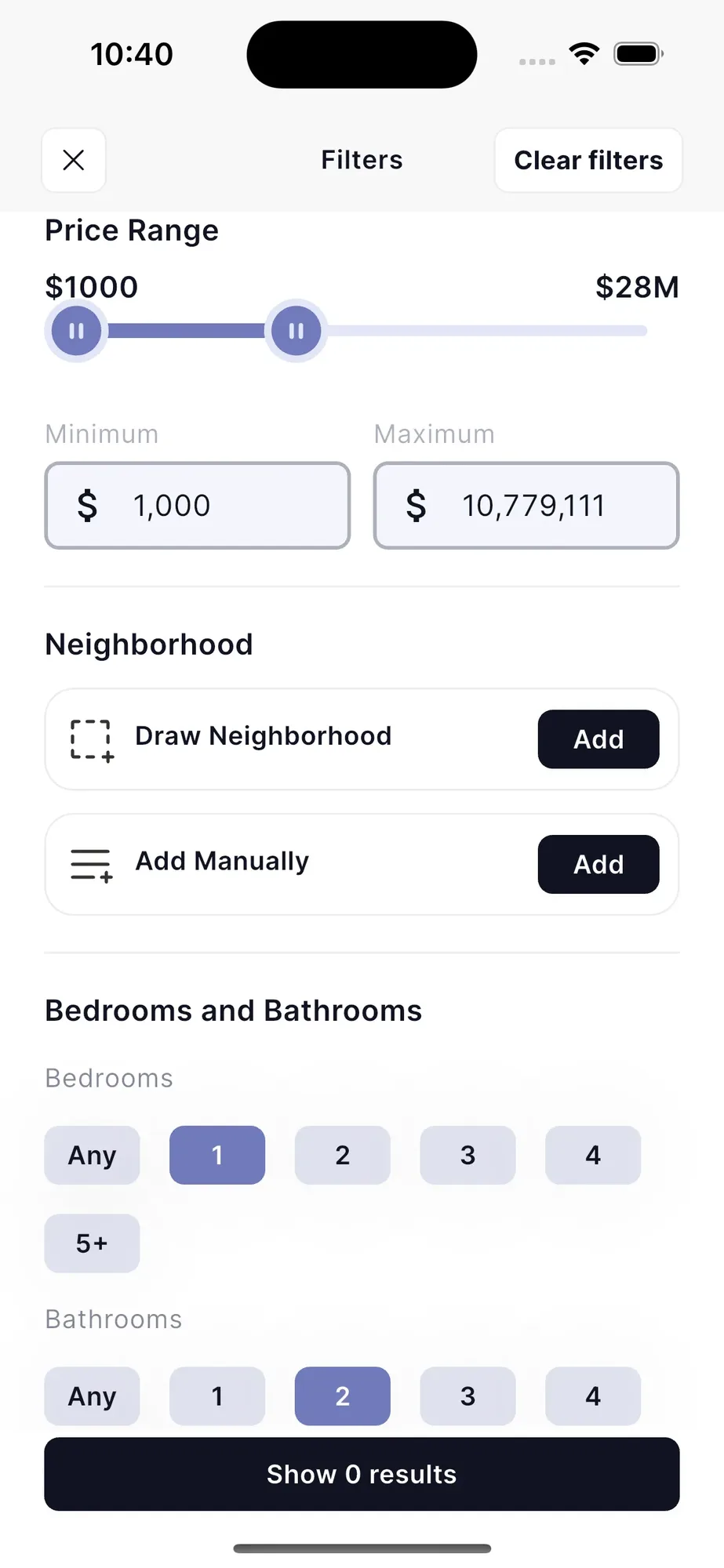Select 4 bathrooms
The height and width of the screenshot is (1568, 724).
click(x=593, y=1396)
